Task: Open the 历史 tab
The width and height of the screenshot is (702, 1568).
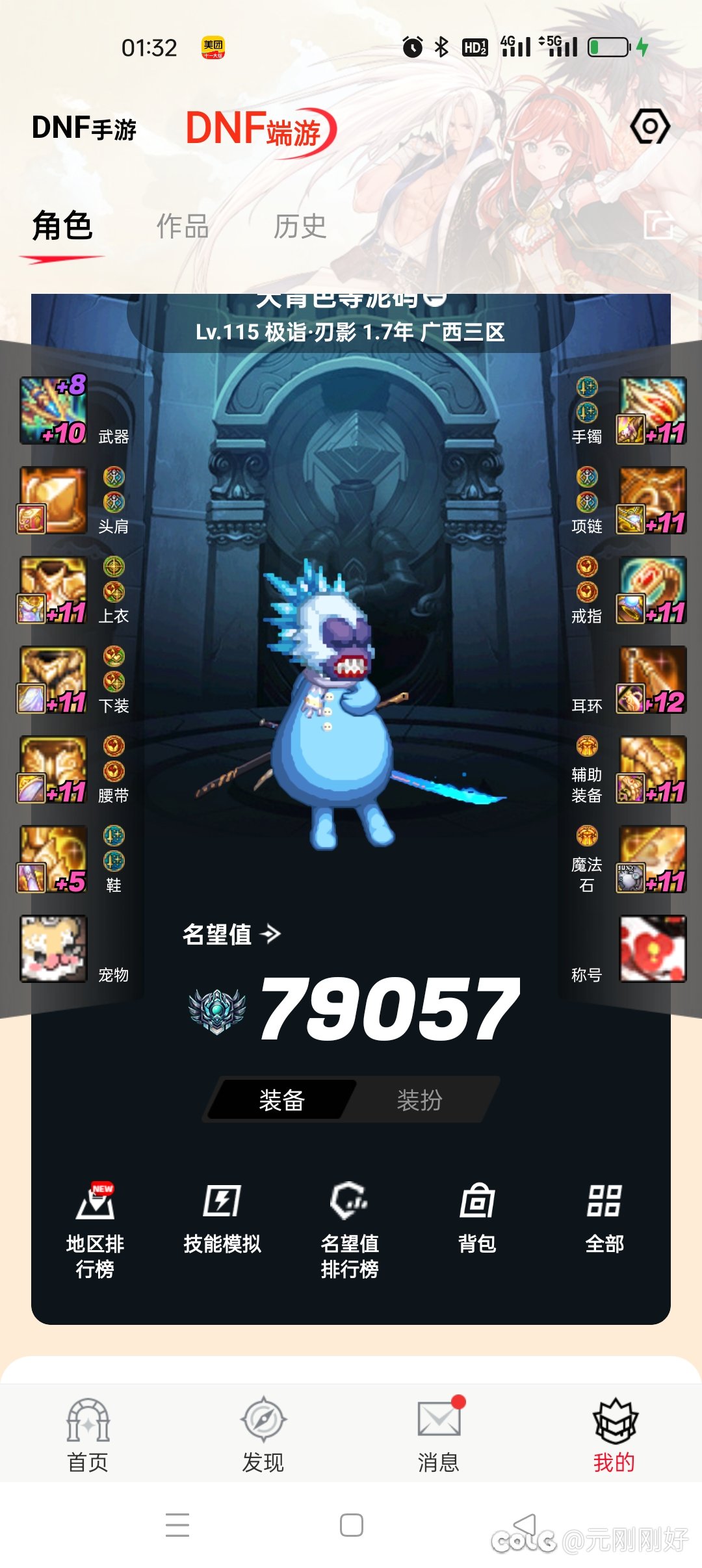Action: 300,226
